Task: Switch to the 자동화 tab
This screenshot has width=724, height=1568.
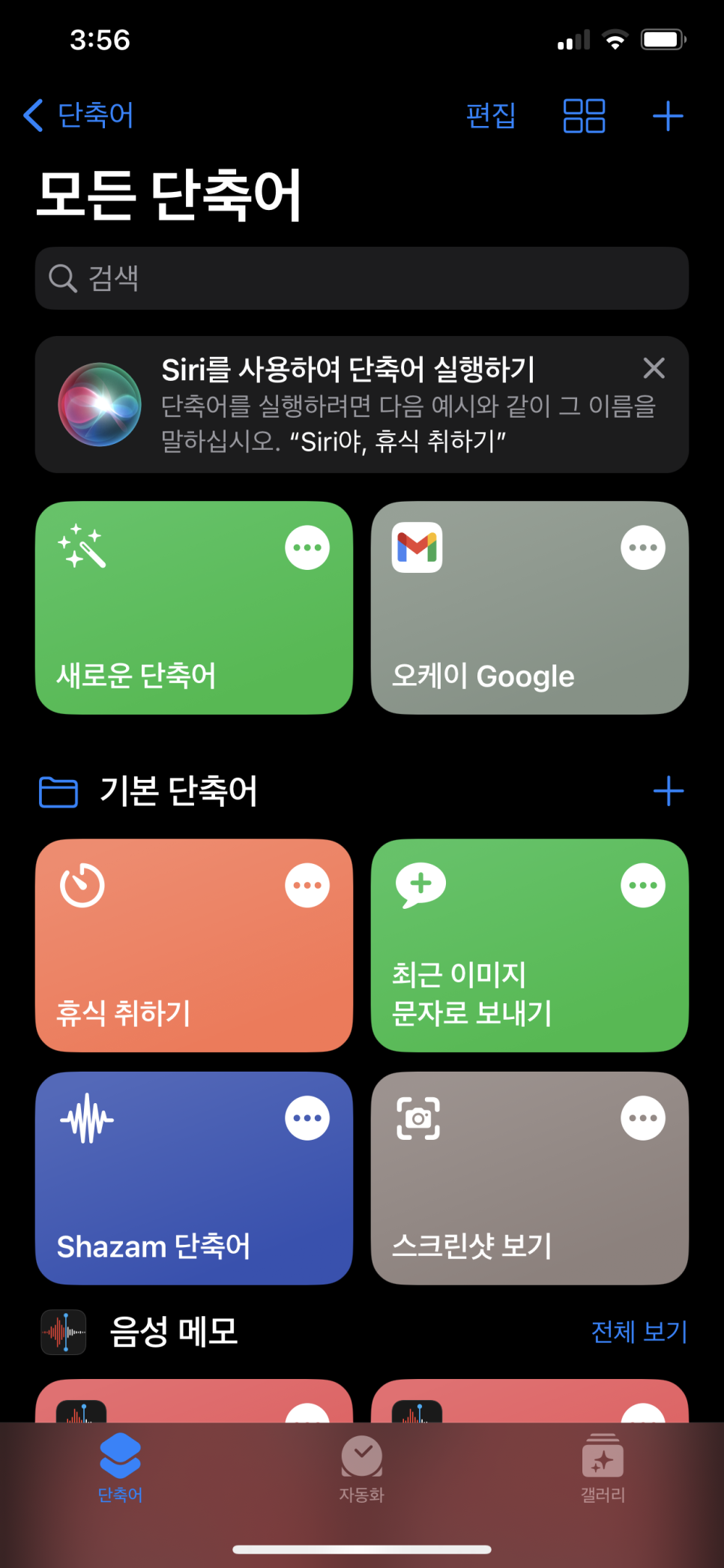Action: 361,1468
